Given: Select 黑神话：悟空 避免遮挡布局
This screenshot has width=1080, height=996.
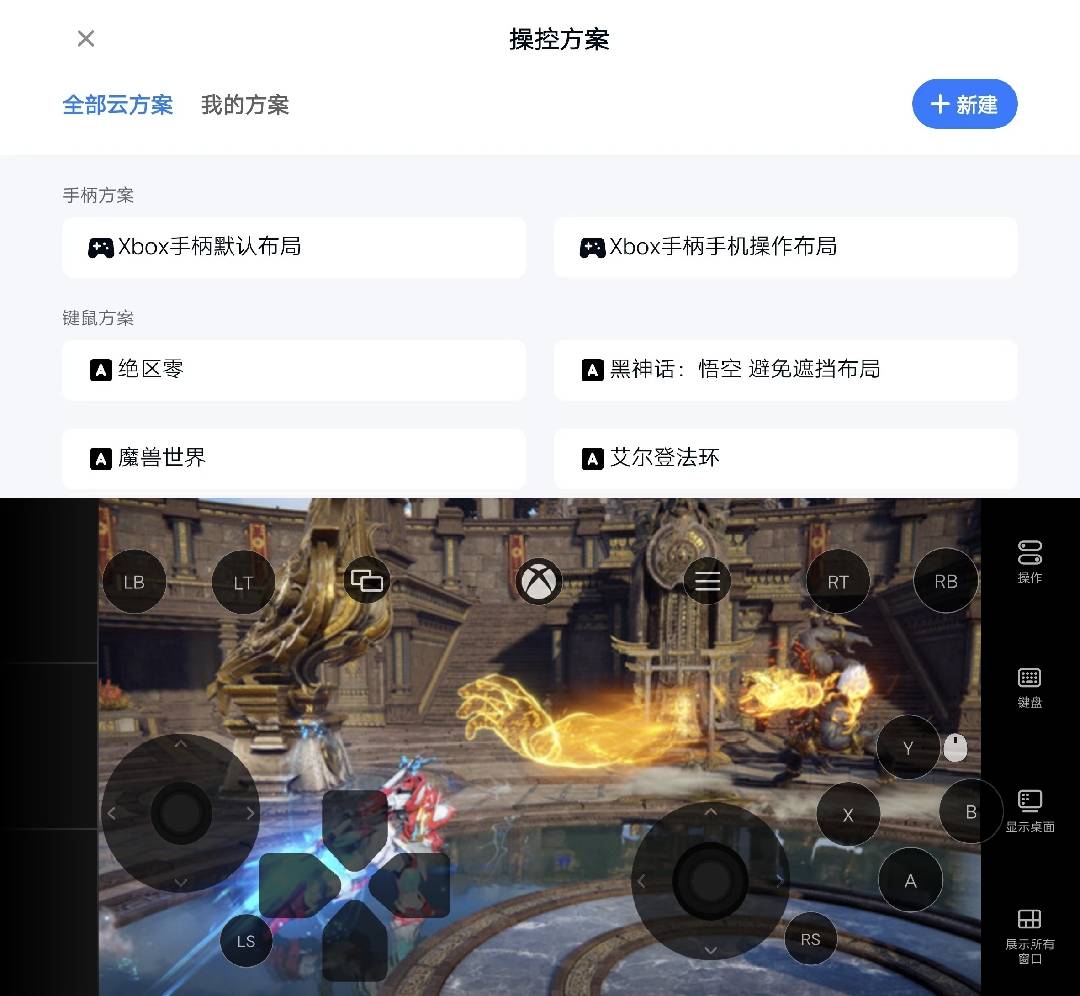Looking at the screenshot, I should pos(785,370).
